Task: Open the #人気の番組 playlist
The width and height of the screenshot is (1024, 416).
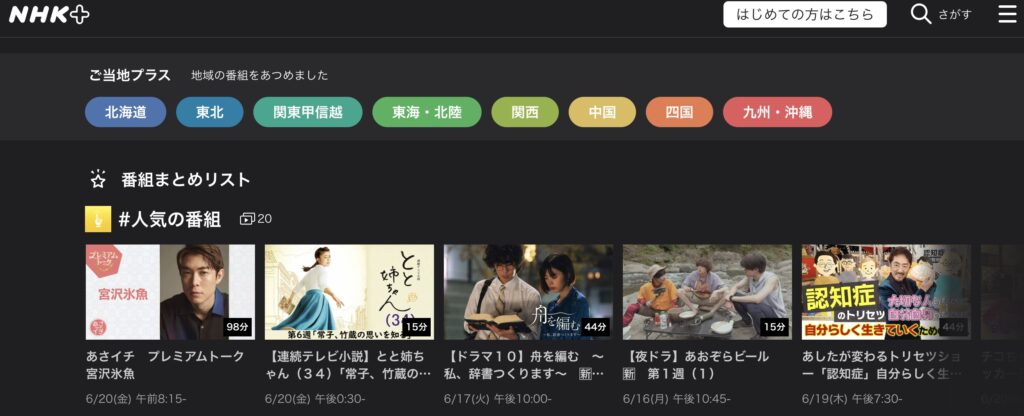Action: click(x=169, y=219)
